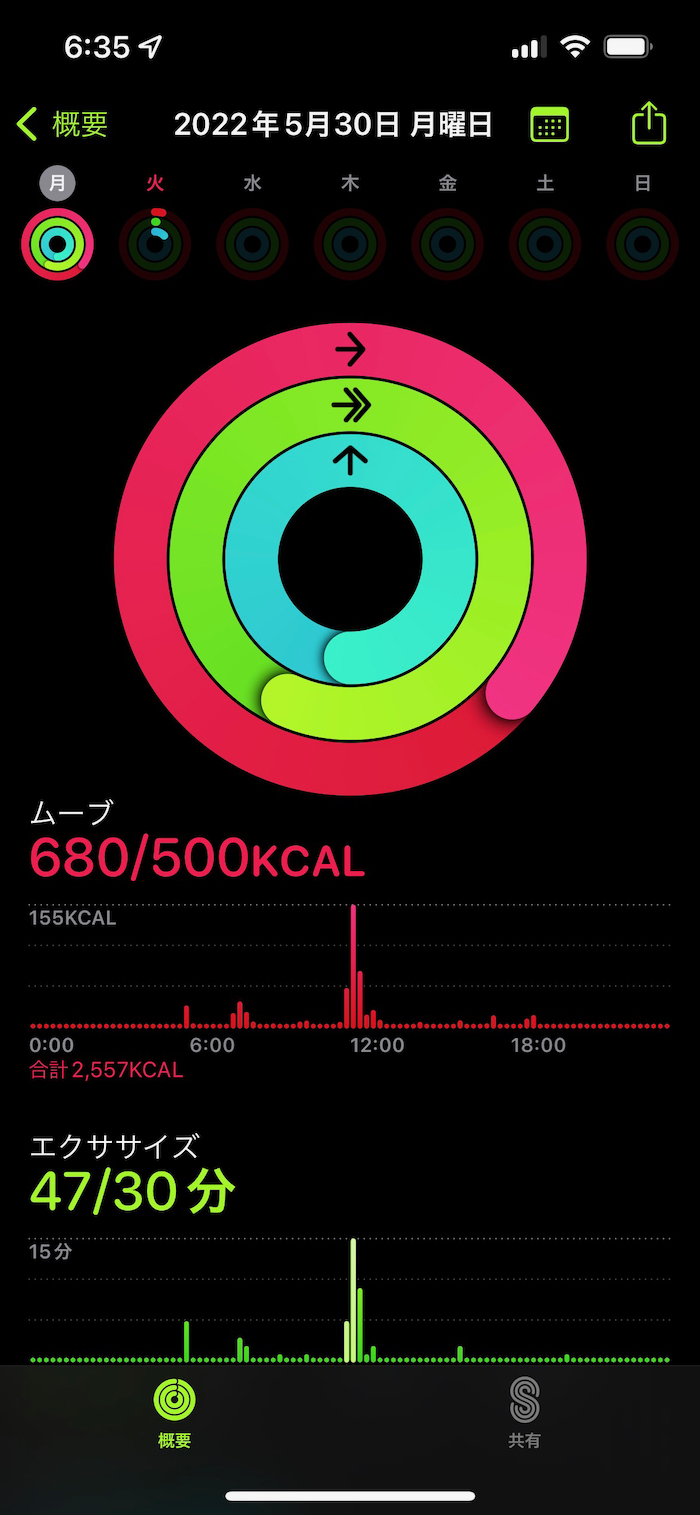Open the calendar view icon
700x1515 pixels.
549,124
